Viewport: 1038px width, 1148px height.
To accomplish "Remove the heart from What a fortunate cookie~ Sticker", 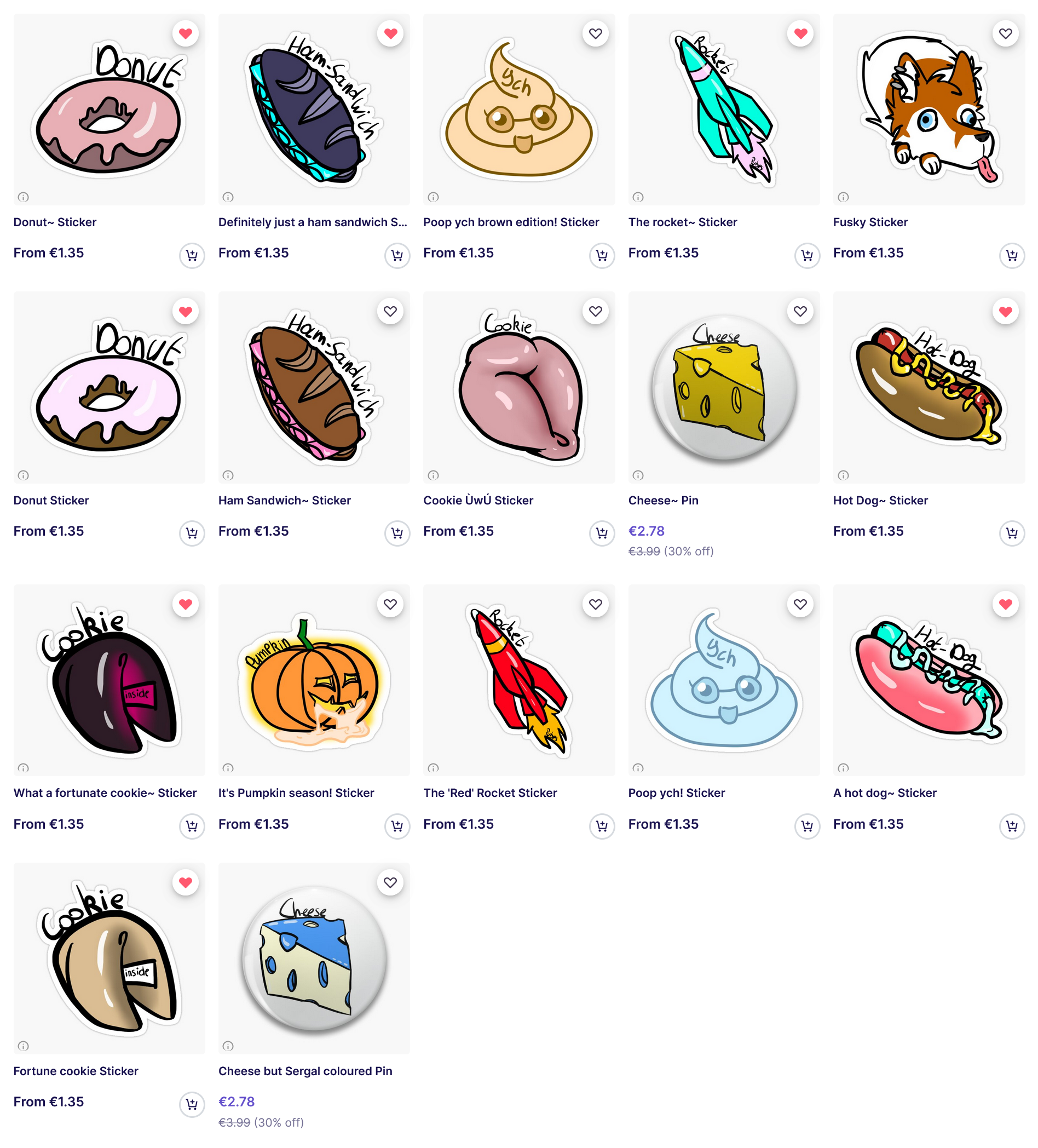I will 186,604.
